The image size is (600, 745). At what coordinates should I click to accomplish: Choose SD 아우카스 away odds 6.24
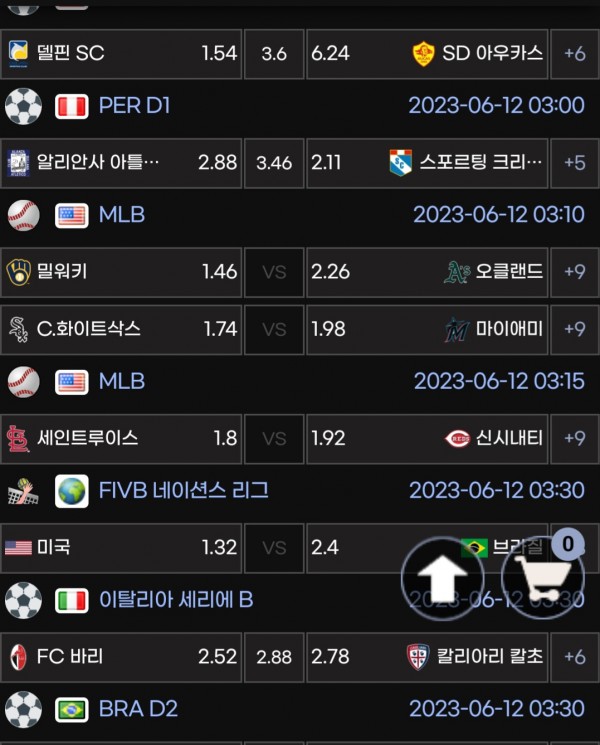(x=427, y=53)
